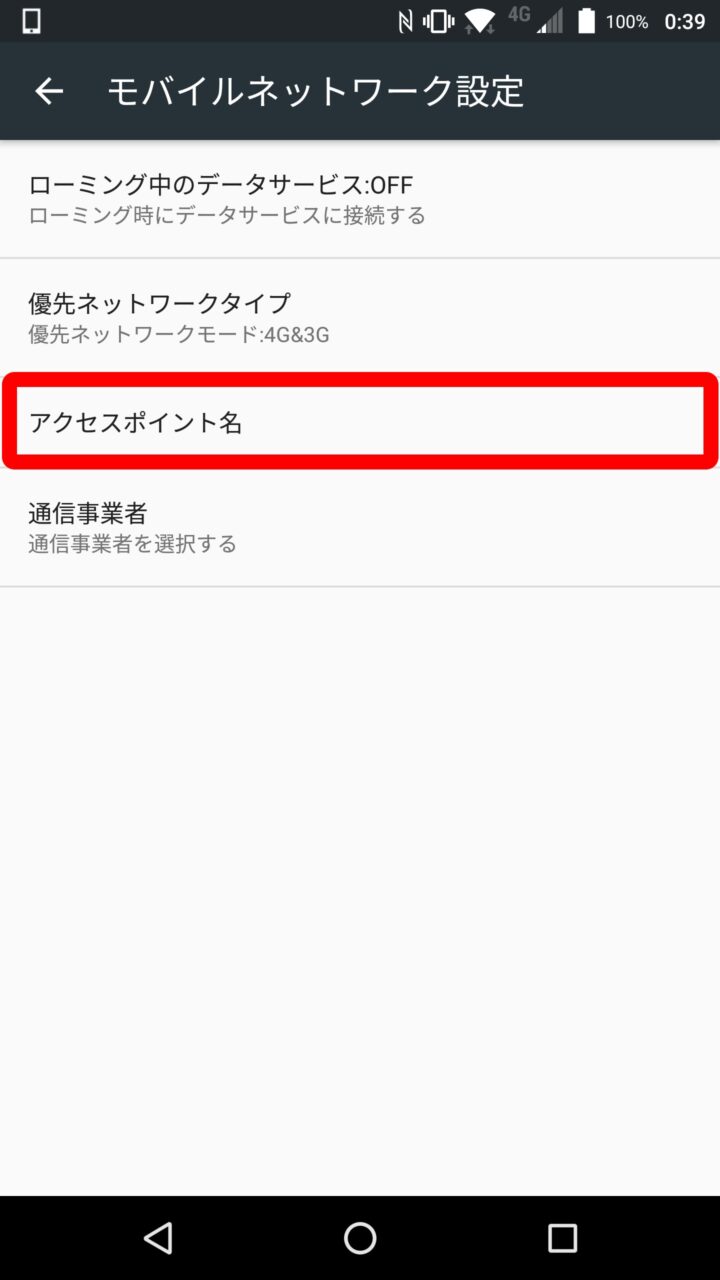Open the recent apps overview

562,1238
